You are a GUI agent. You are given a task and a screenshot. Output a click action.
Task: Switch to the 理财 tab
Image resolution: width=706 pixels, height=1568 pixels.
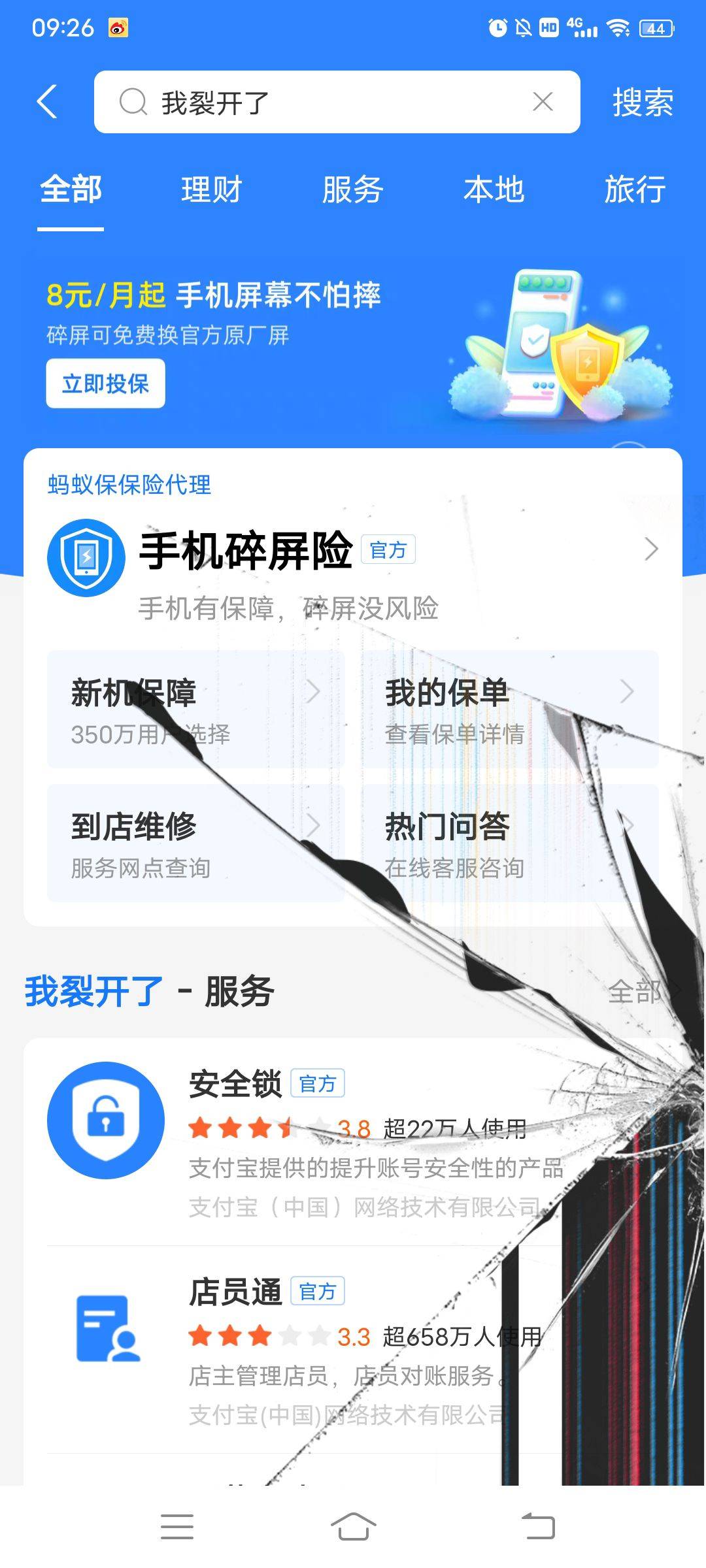coord(211,190)
